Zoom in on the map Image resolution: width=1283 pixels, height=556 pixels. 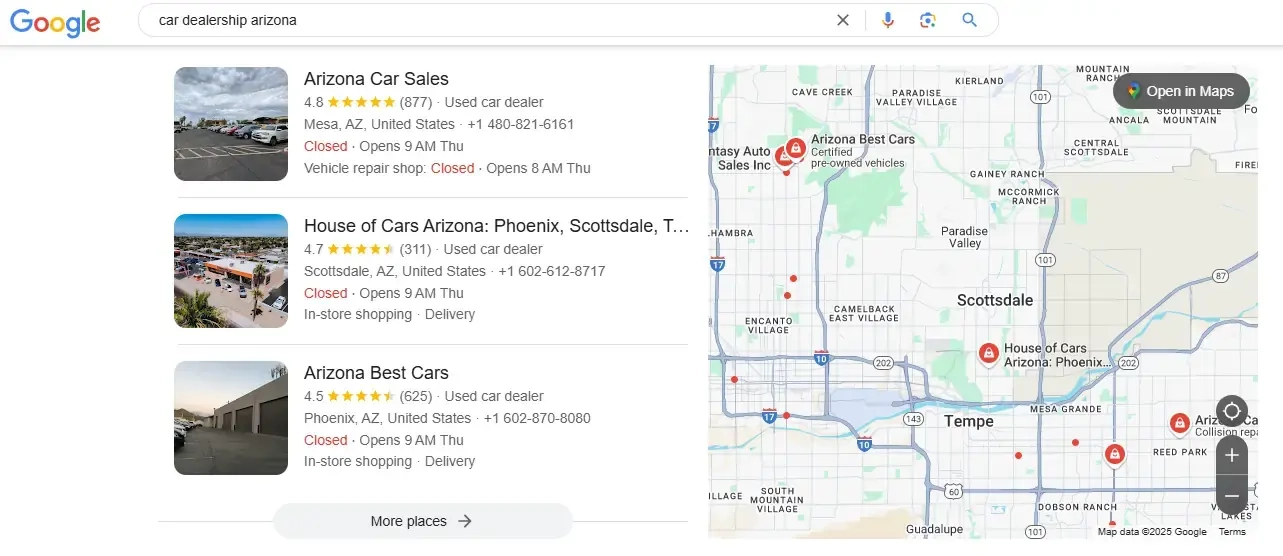(x=1232, y=455)
